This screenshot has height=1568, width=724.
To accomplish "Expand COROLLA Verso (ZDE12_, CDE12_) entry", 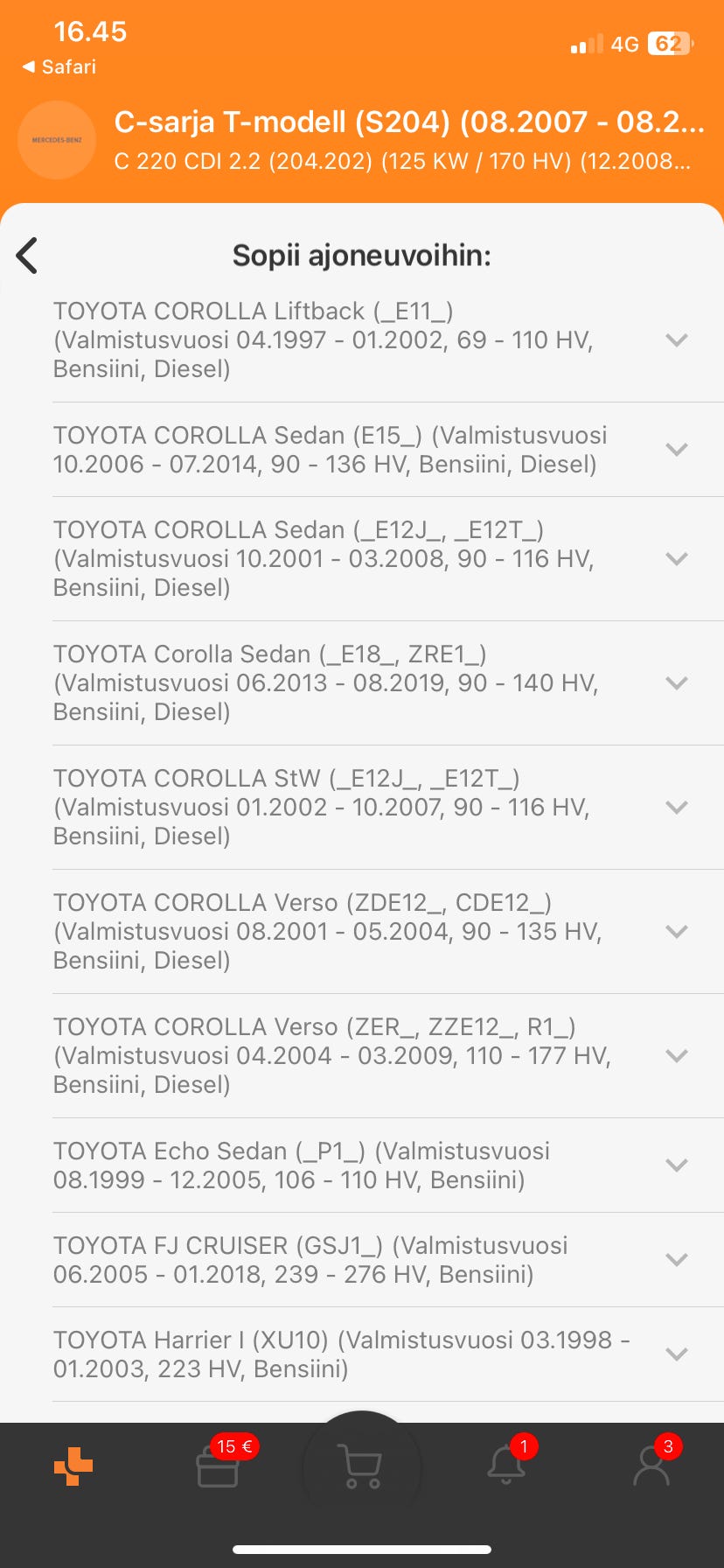I will [676, 932].
